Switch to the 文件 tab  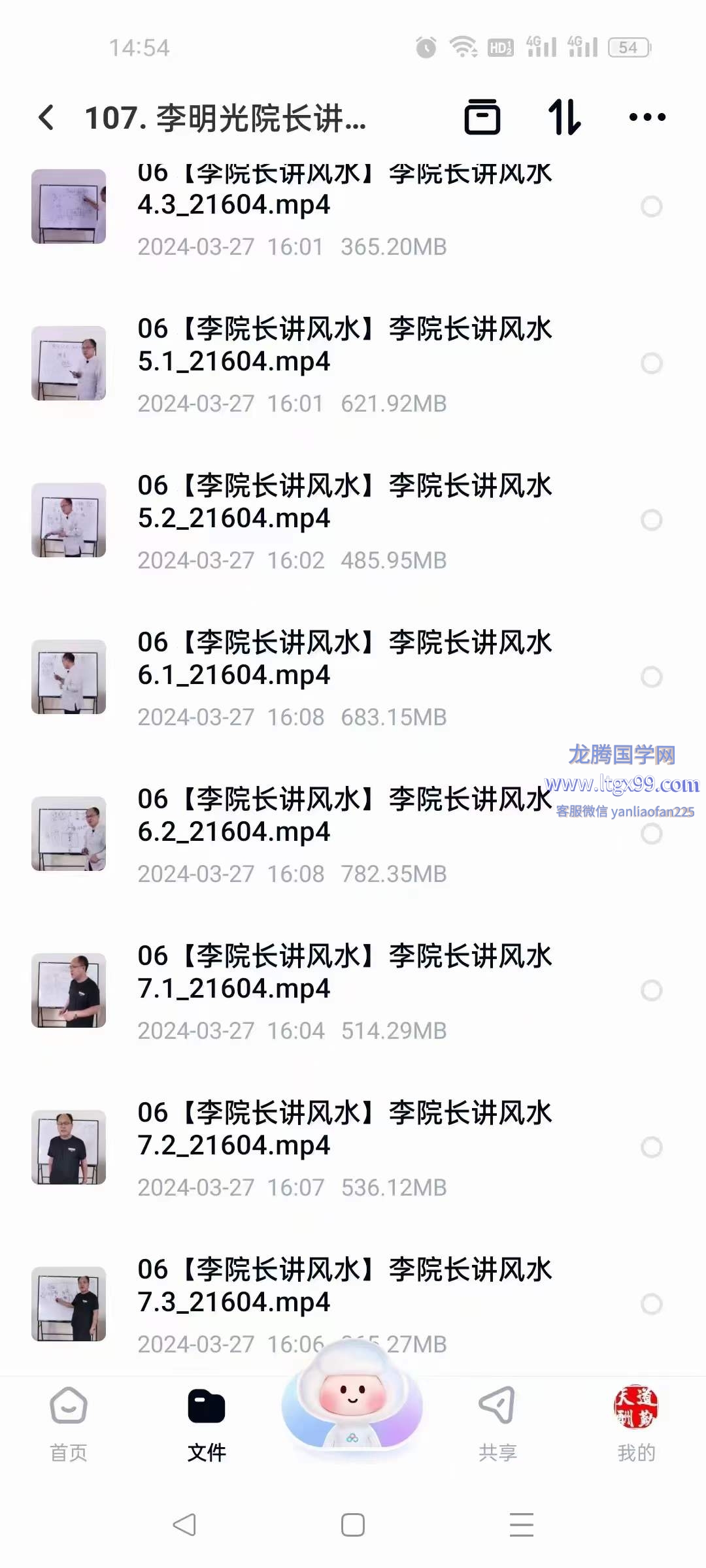(x=207, y=1424)
